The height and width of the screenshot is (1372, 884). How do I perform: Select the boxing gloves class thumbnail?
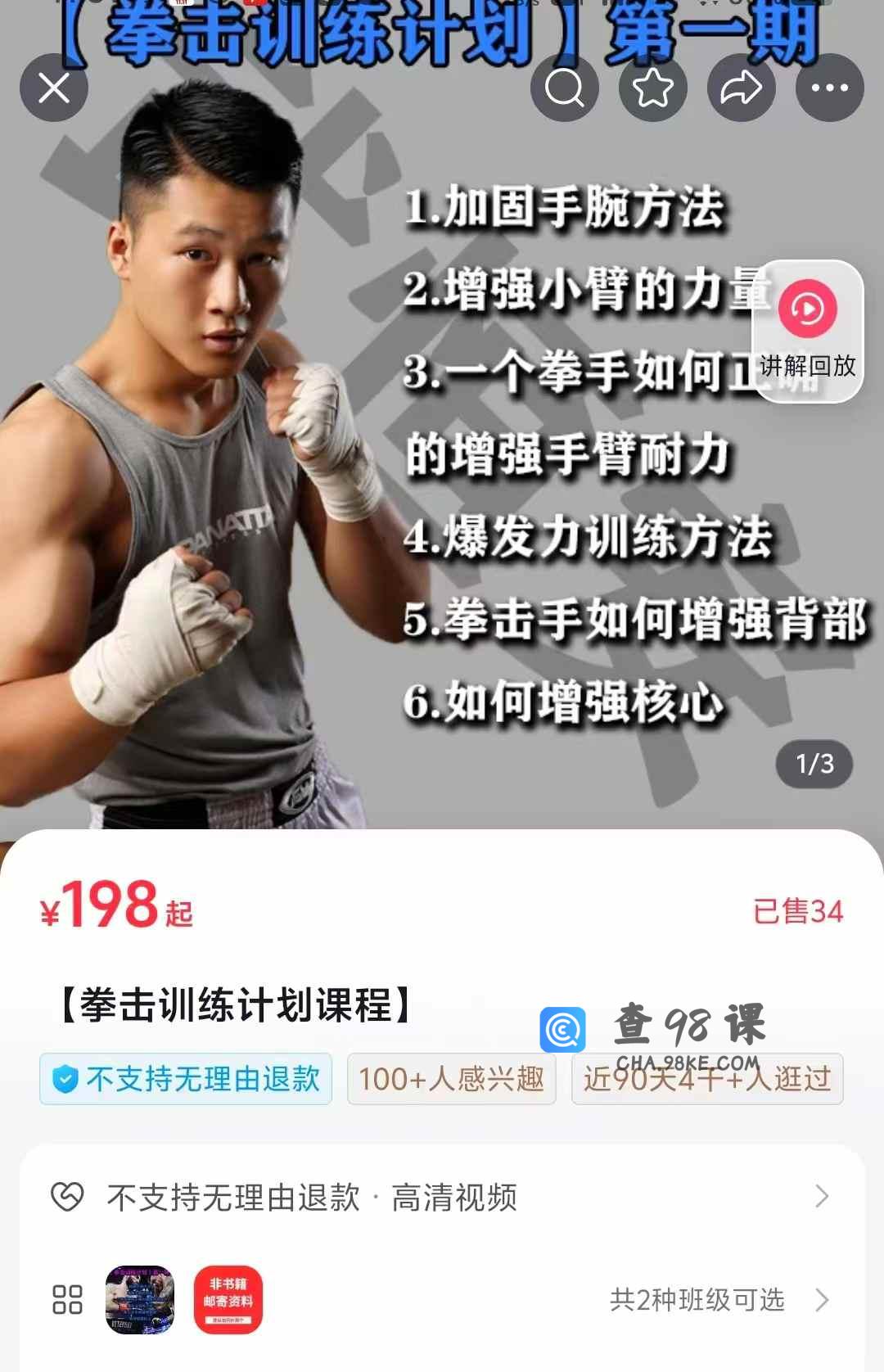click(x=140, y=1300)
